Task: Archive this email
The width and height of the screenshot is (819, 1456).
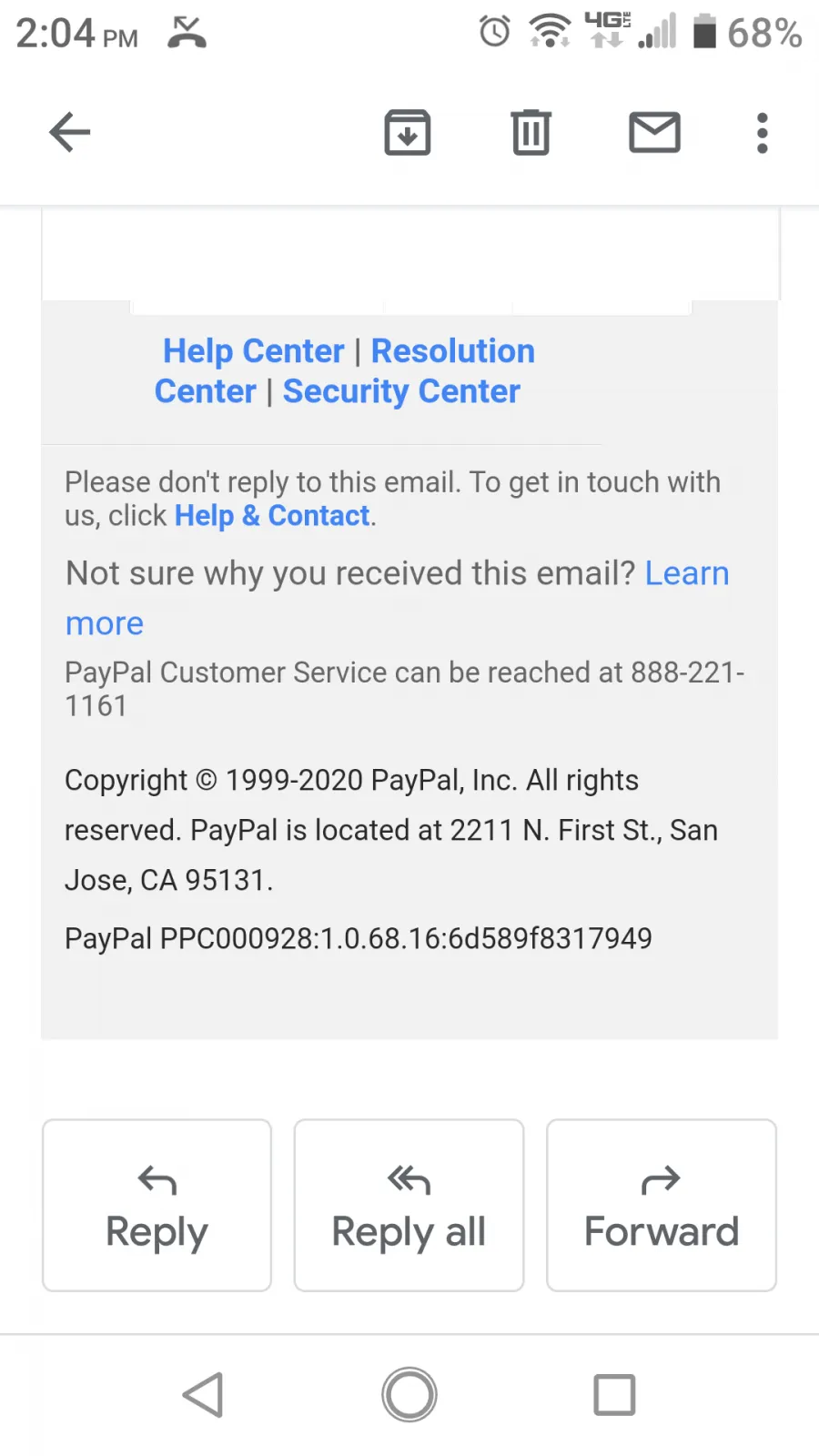Action: [x=407, y=133]
